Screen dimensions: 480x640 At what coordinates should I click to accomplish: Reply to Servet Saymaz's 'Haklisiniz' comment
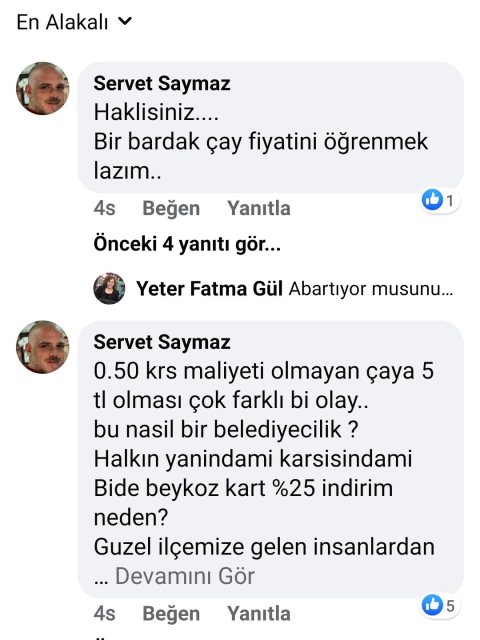pos(259,208)
